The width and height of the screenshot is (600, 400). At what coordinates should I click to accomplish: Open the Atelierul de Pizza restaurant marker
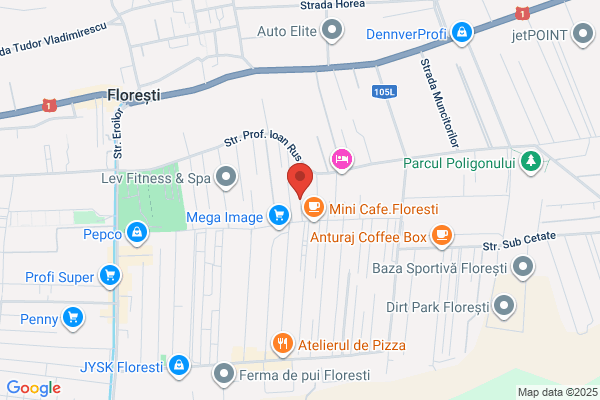click(x=283, y=344)
